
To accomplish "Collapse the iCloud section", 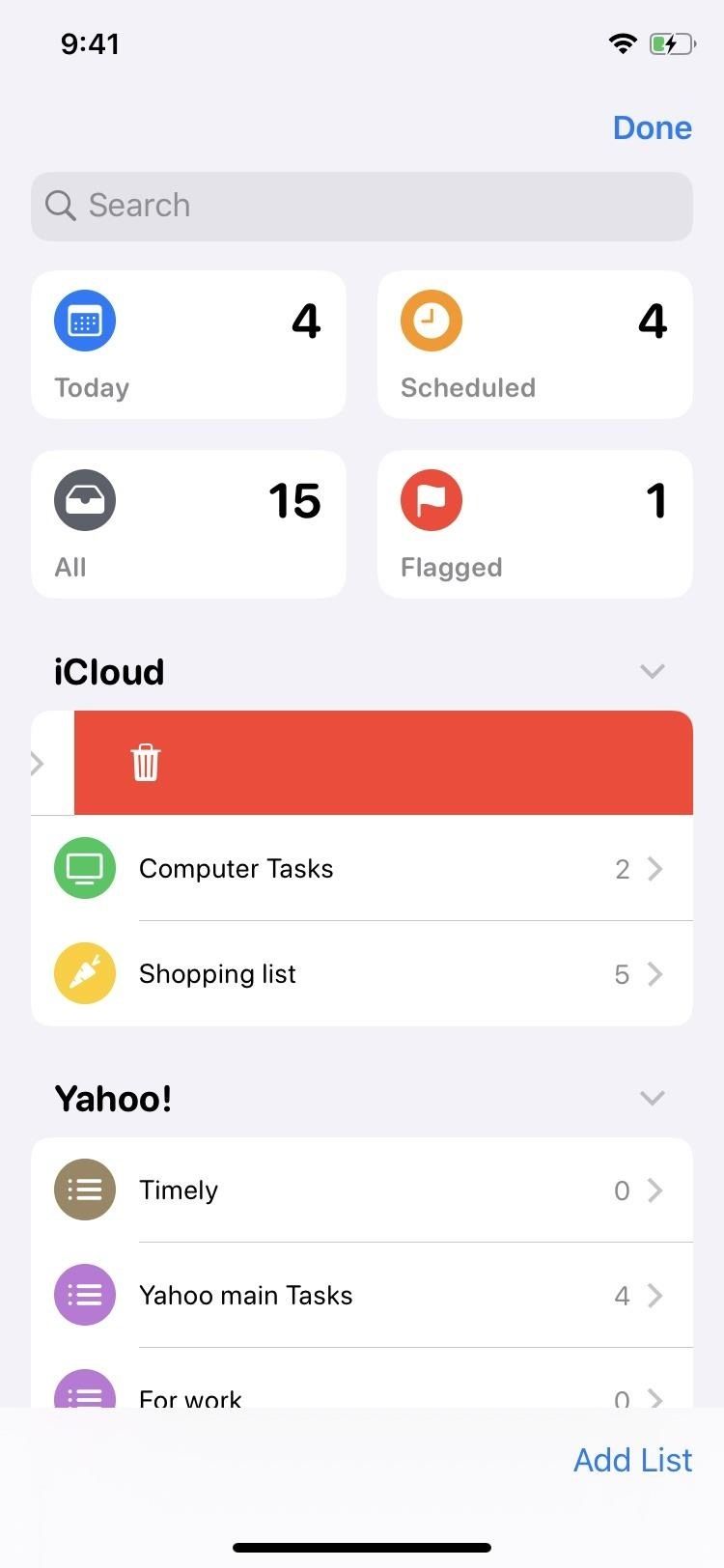I will 652,671.
